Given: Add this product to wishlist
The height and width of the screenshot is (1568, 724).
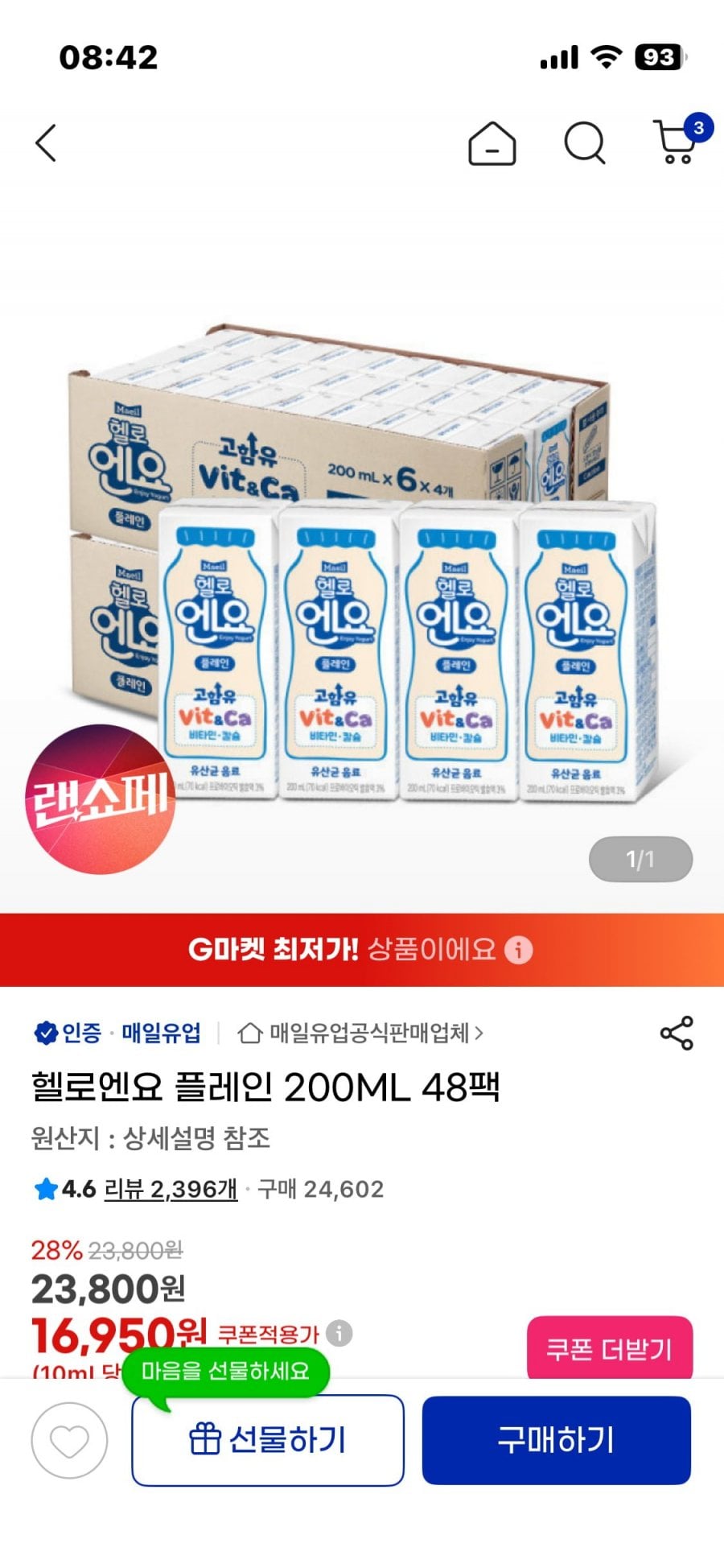Looking at the screenshot, I should click(x=69, y=1441).
